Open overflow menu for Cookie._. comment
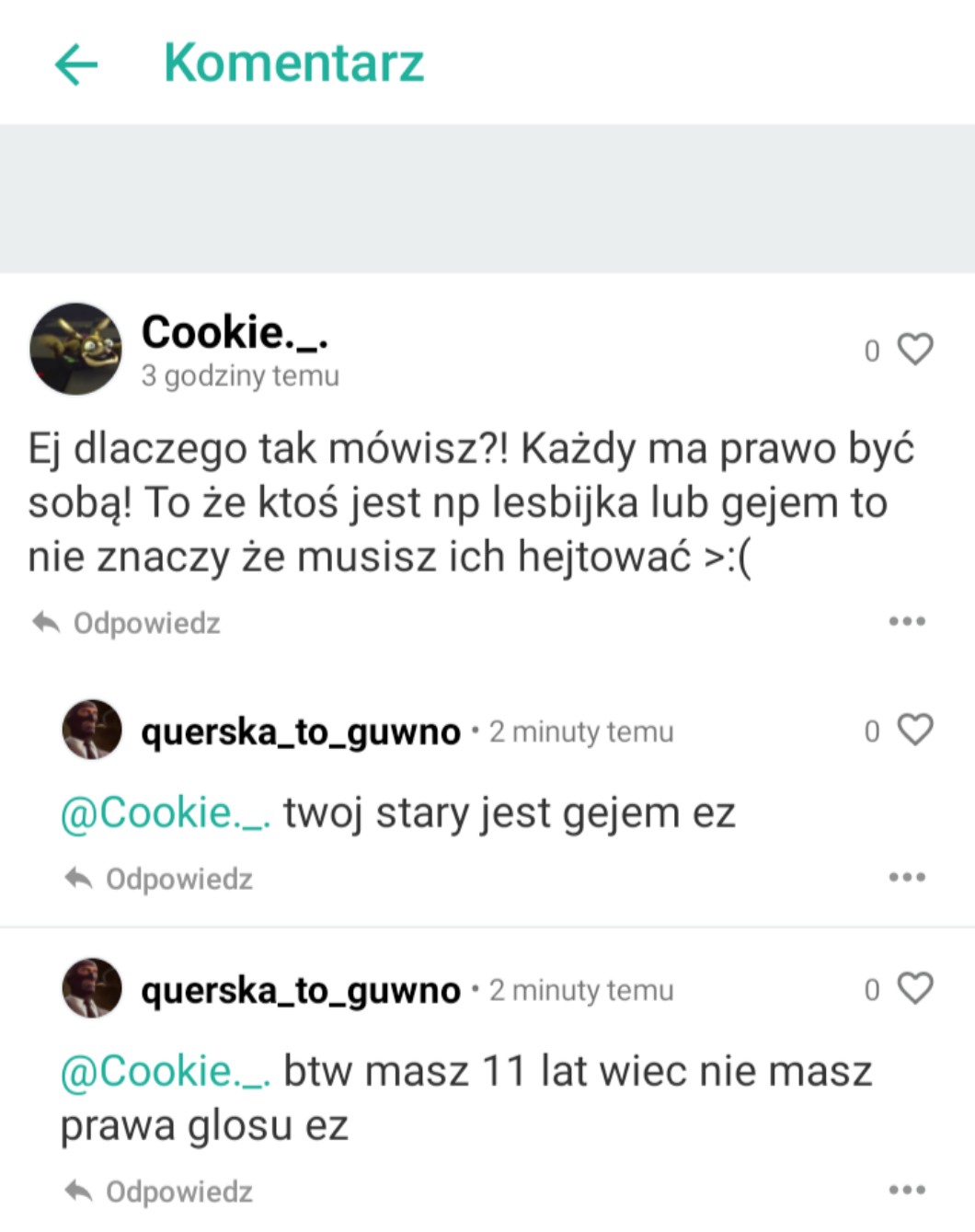The width and height of the screenshot is (975, 1232). click(x=907, y=621)
